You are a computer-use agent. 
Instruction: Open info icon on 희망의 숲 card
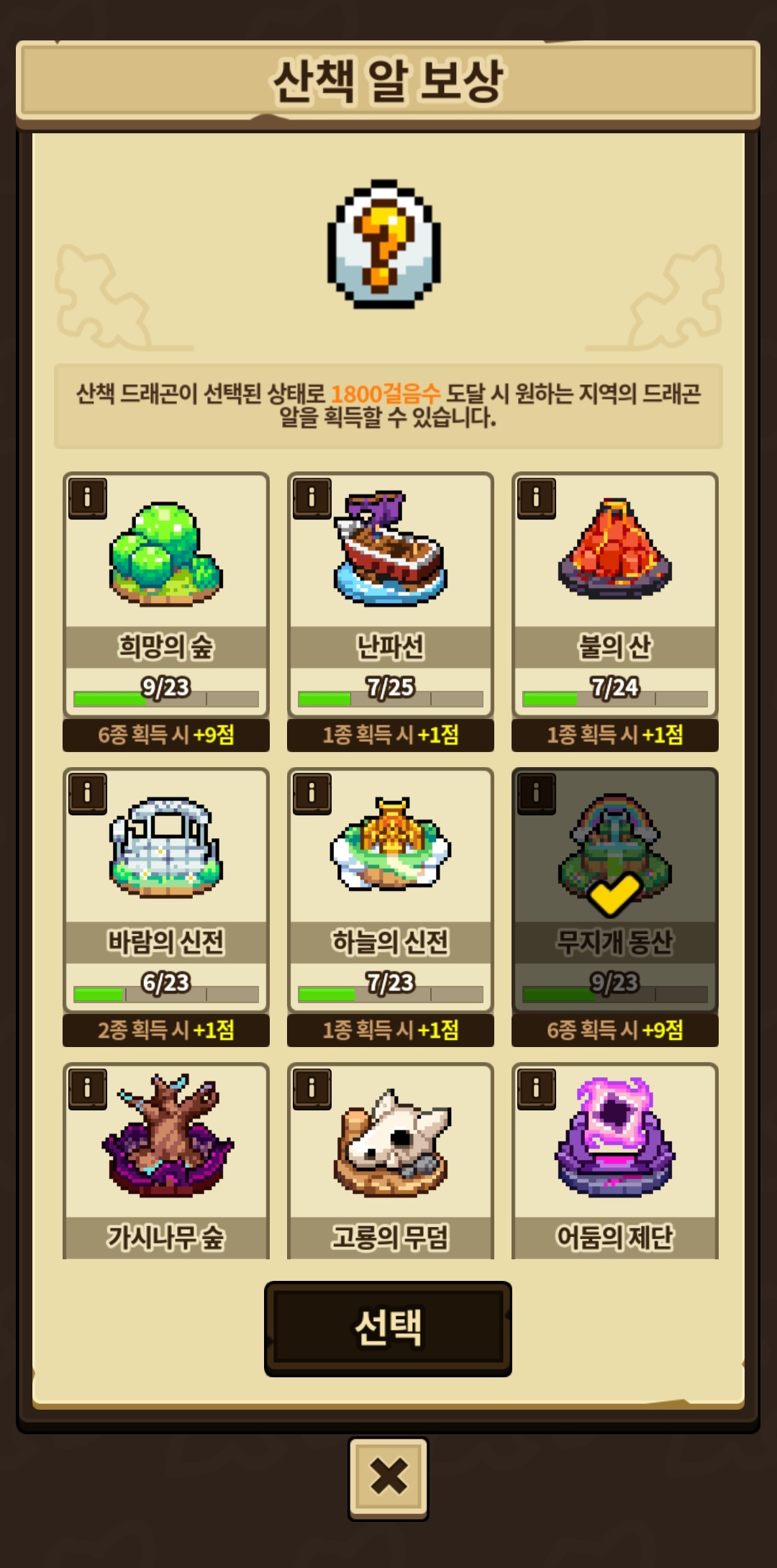click(88, 498)
